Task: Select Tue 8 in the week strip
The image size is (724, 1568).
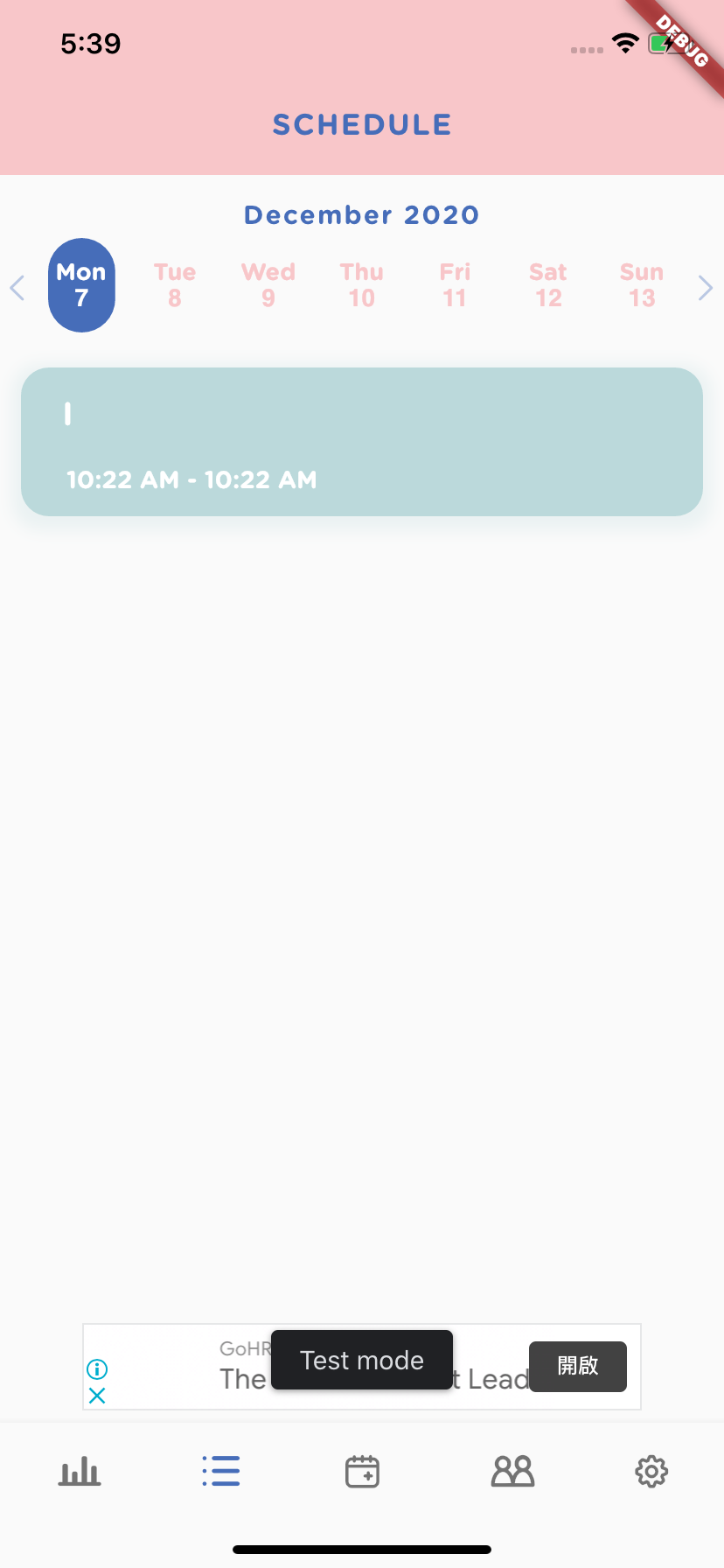Action: click(x=175, y=285)
